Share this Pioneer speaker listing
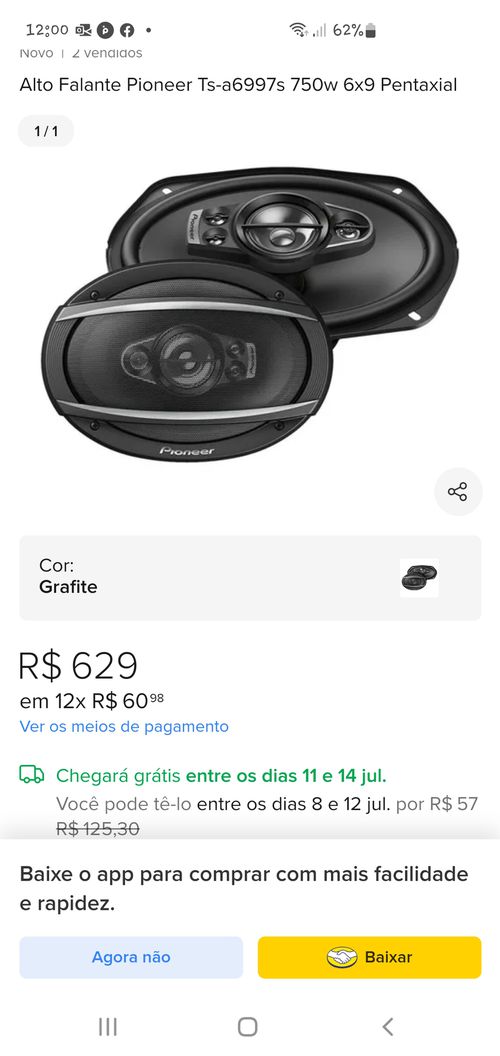The image size is (500, 1056). coord(458,492)
